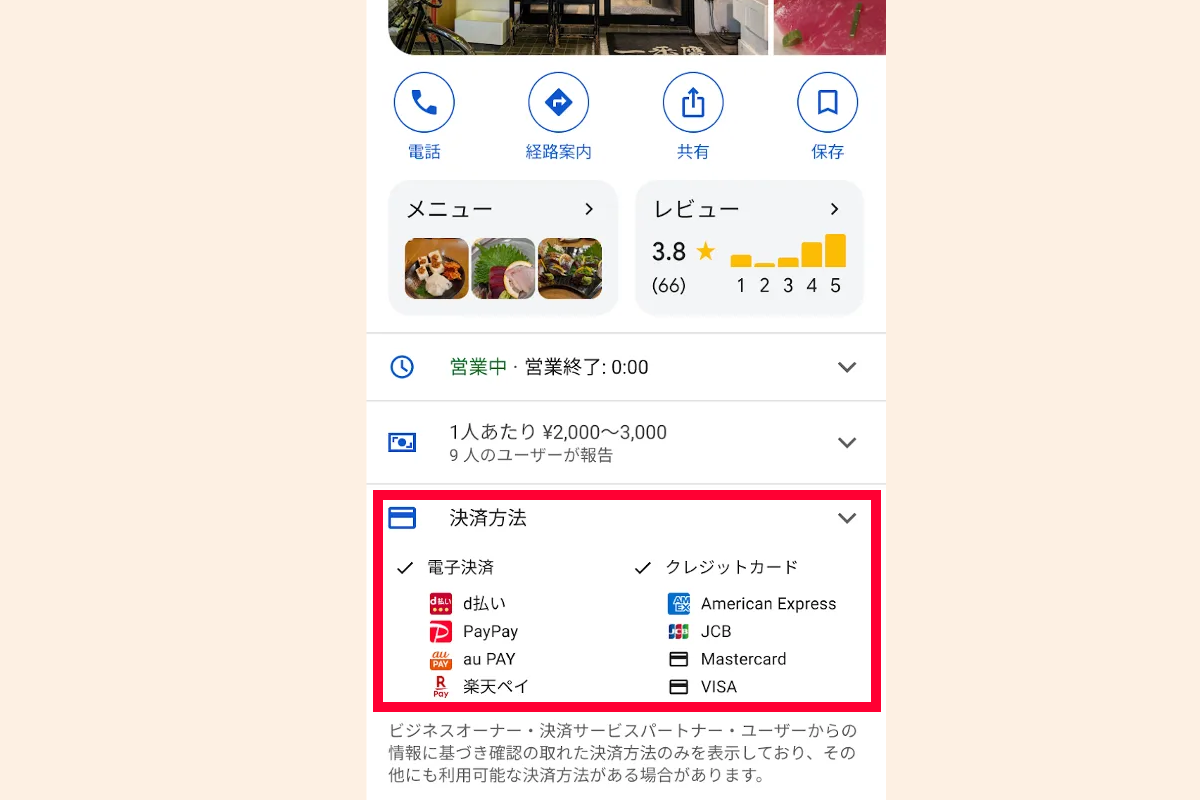Screen dimensions: 1200x800
Task: View the storefront photo at top
Action: pyautogui.click(x=577, y=25)
